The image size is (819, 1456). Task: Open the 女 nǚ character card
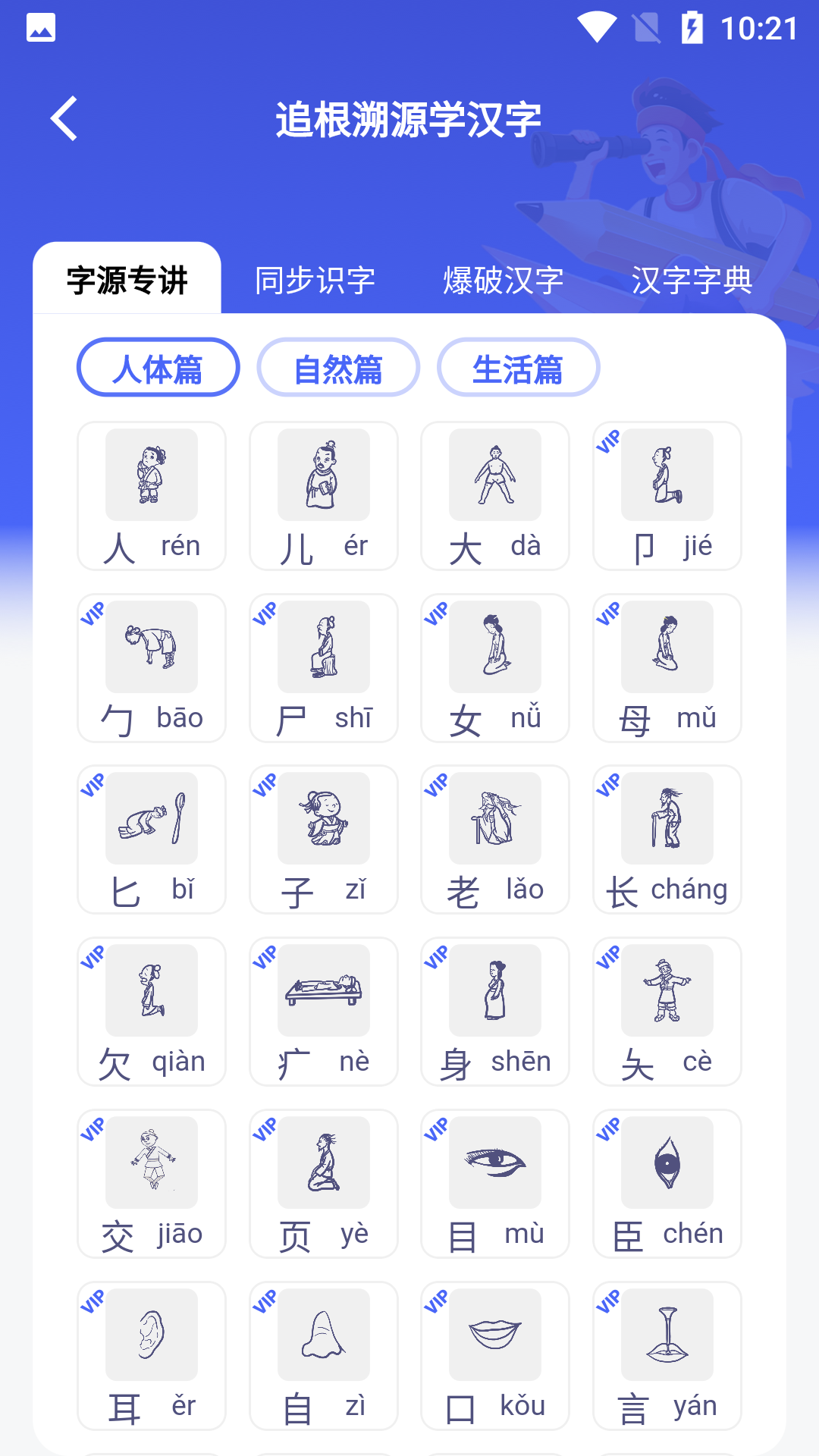coord(494,667)
